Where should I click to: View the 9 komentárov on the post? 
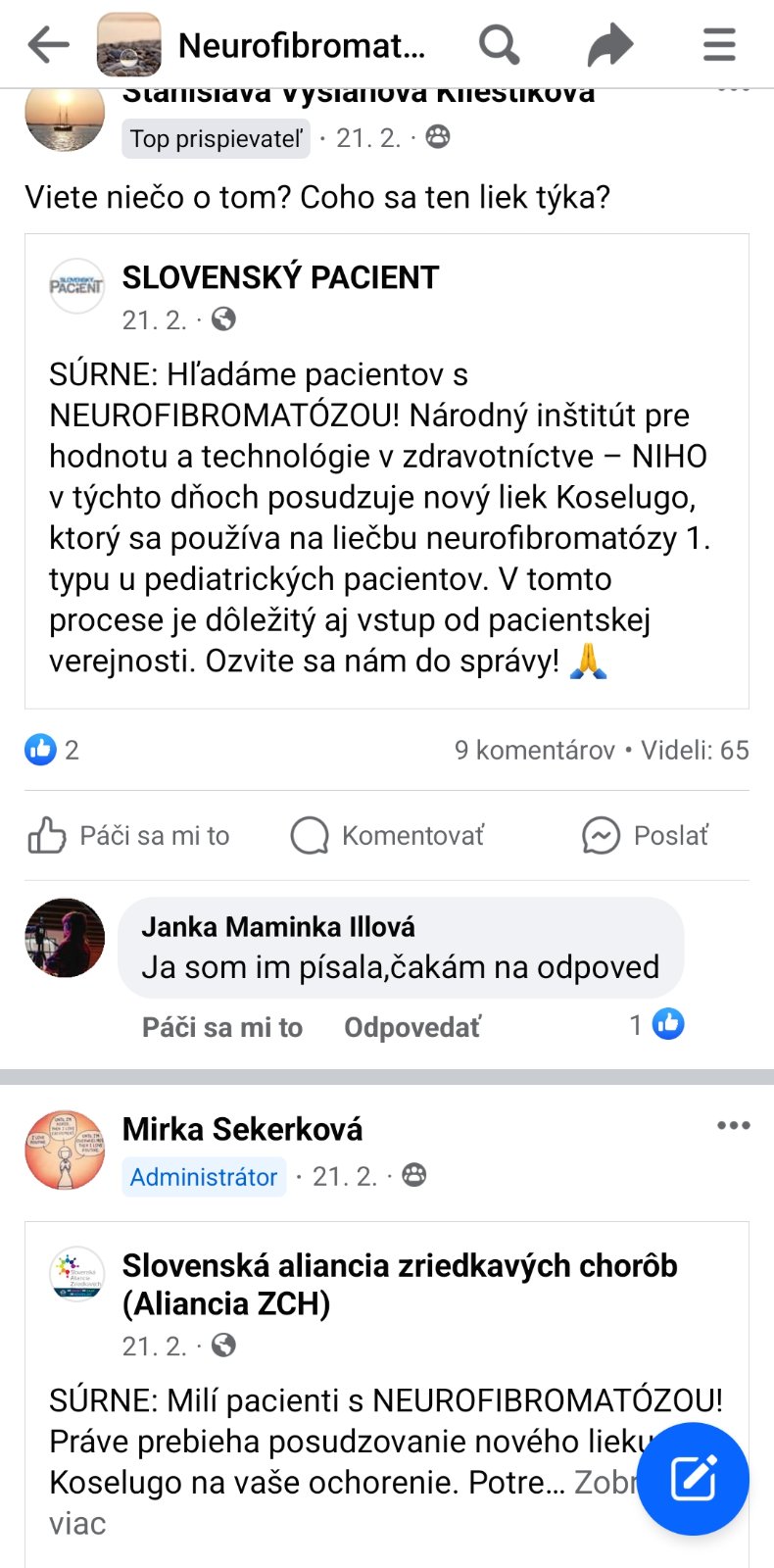534,751
